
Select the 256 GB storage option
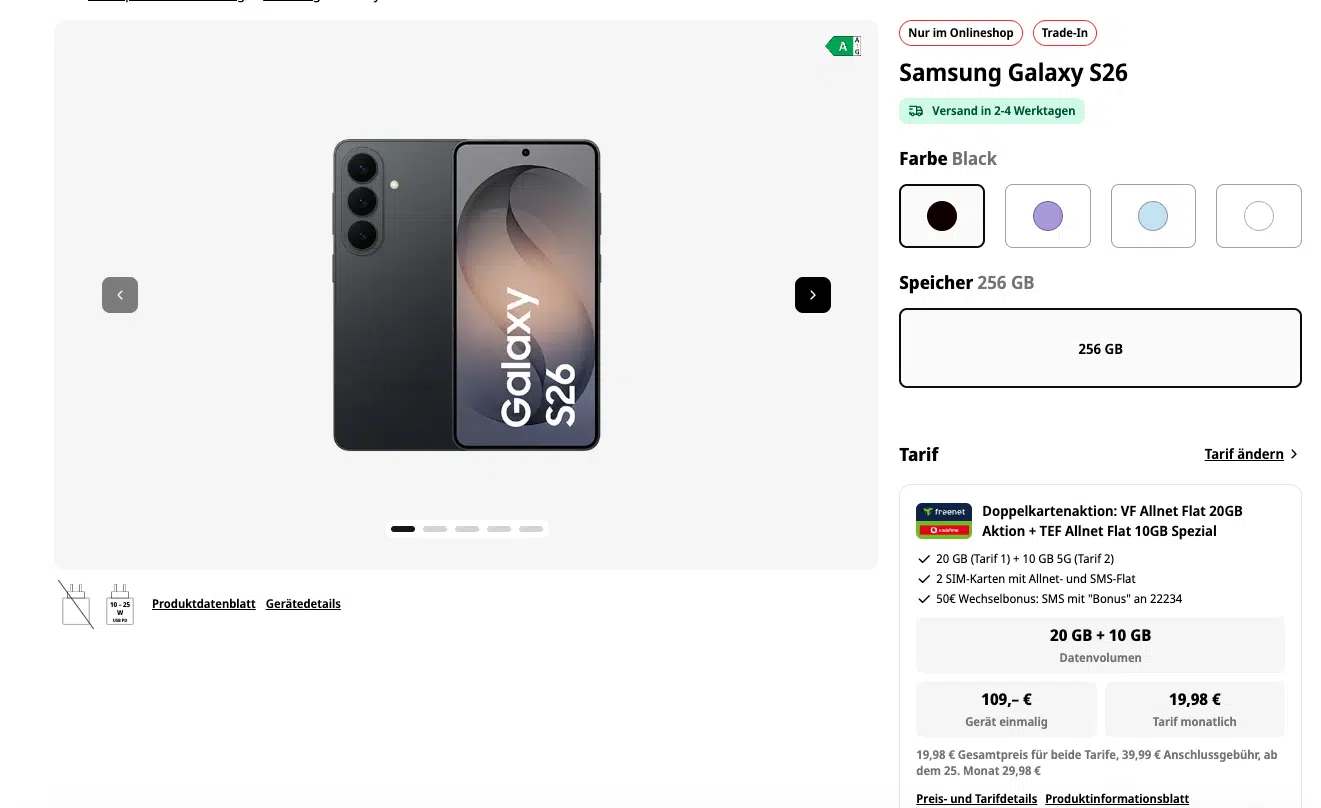coord(1100,348)
